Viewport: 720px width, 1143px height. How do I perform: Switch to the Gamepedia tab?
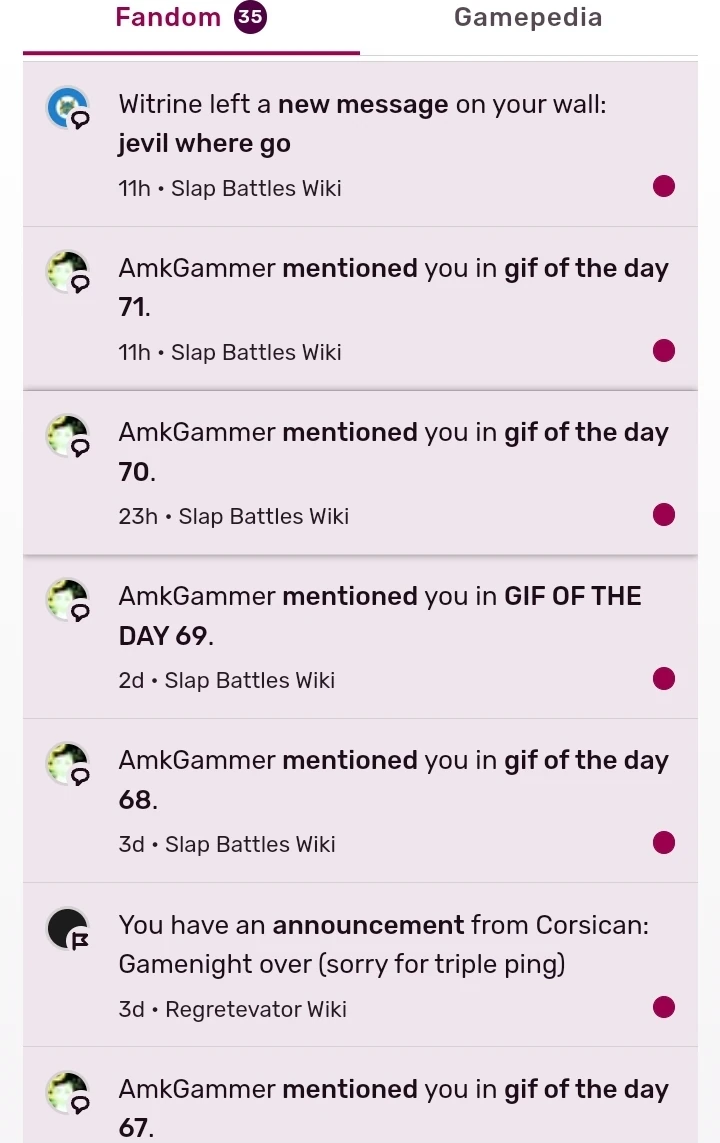pyautogui.click(x=527, y=18)
